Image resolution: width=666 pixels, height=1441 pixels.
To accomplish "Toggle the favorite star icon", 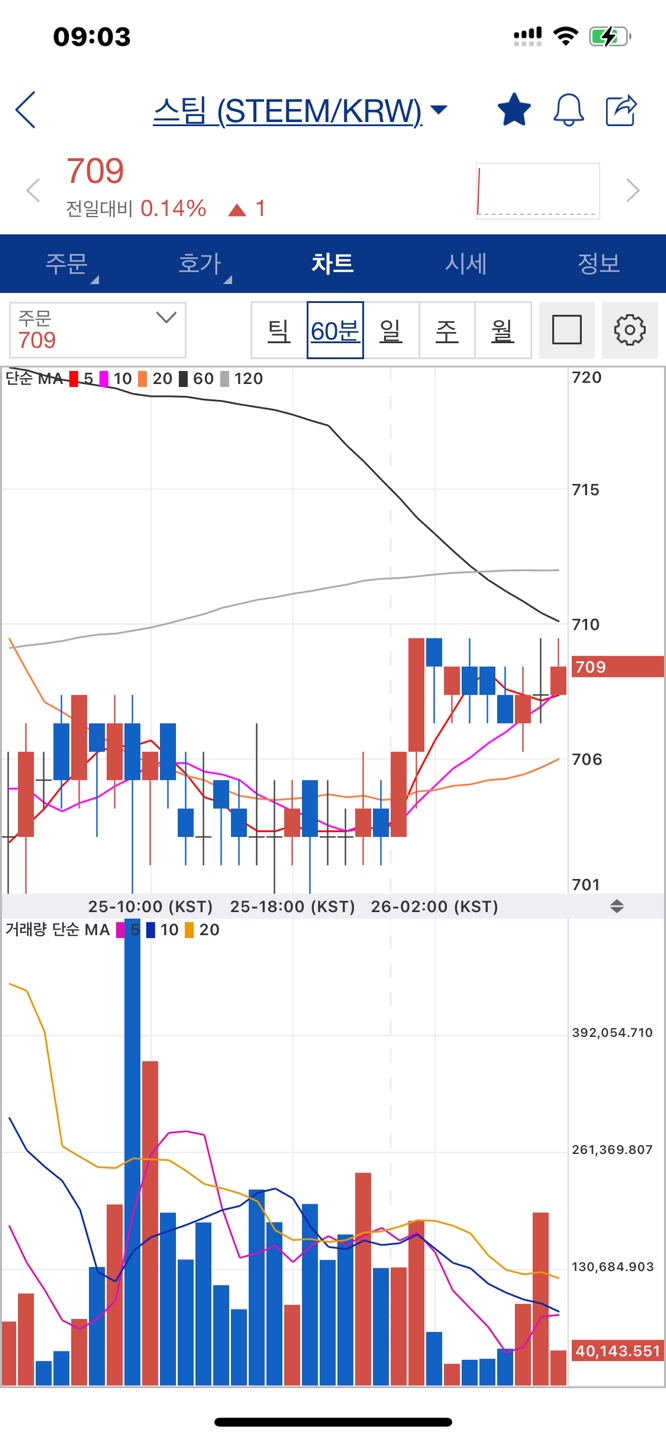I will [514, 110].
